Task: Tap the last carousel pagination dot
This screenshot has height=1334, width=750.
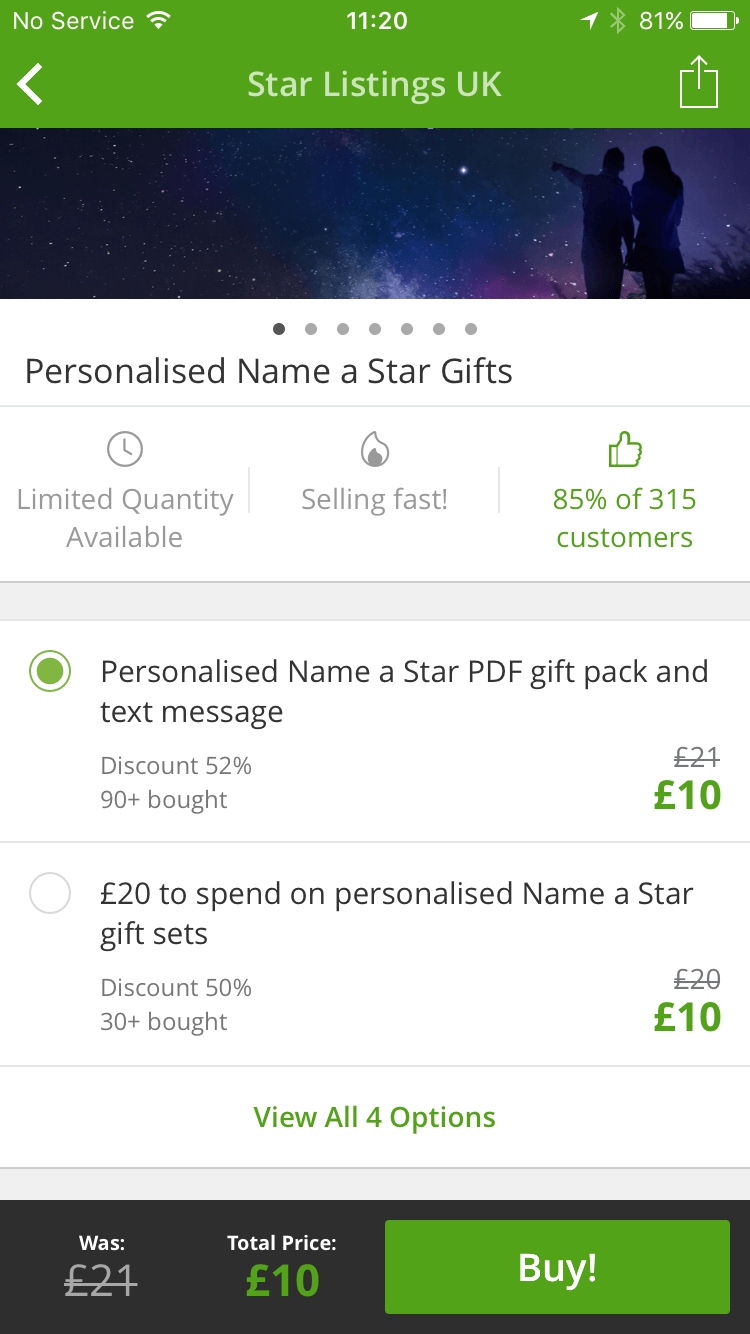Action: click(471, 328)
